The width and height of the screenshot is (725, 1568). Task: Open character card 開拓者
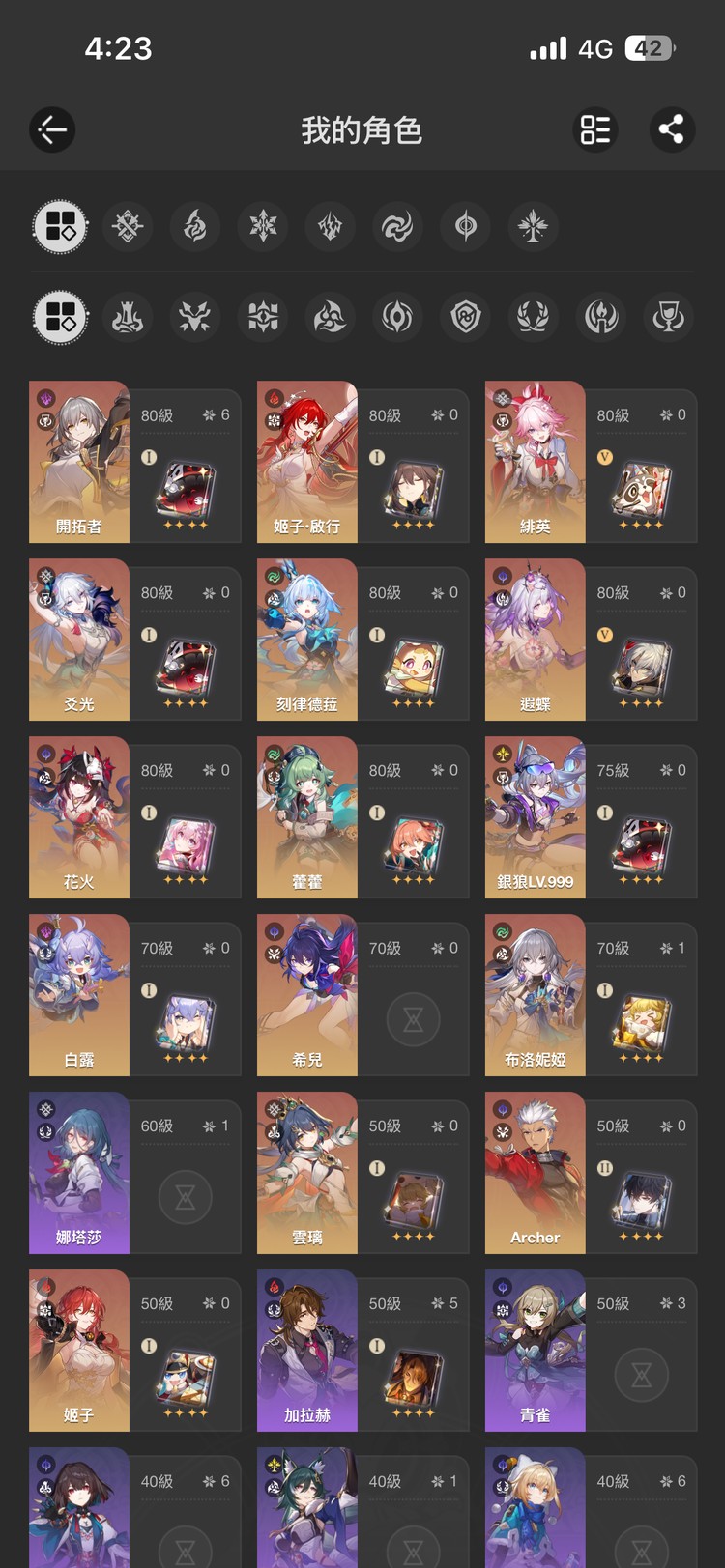[135, 462]
